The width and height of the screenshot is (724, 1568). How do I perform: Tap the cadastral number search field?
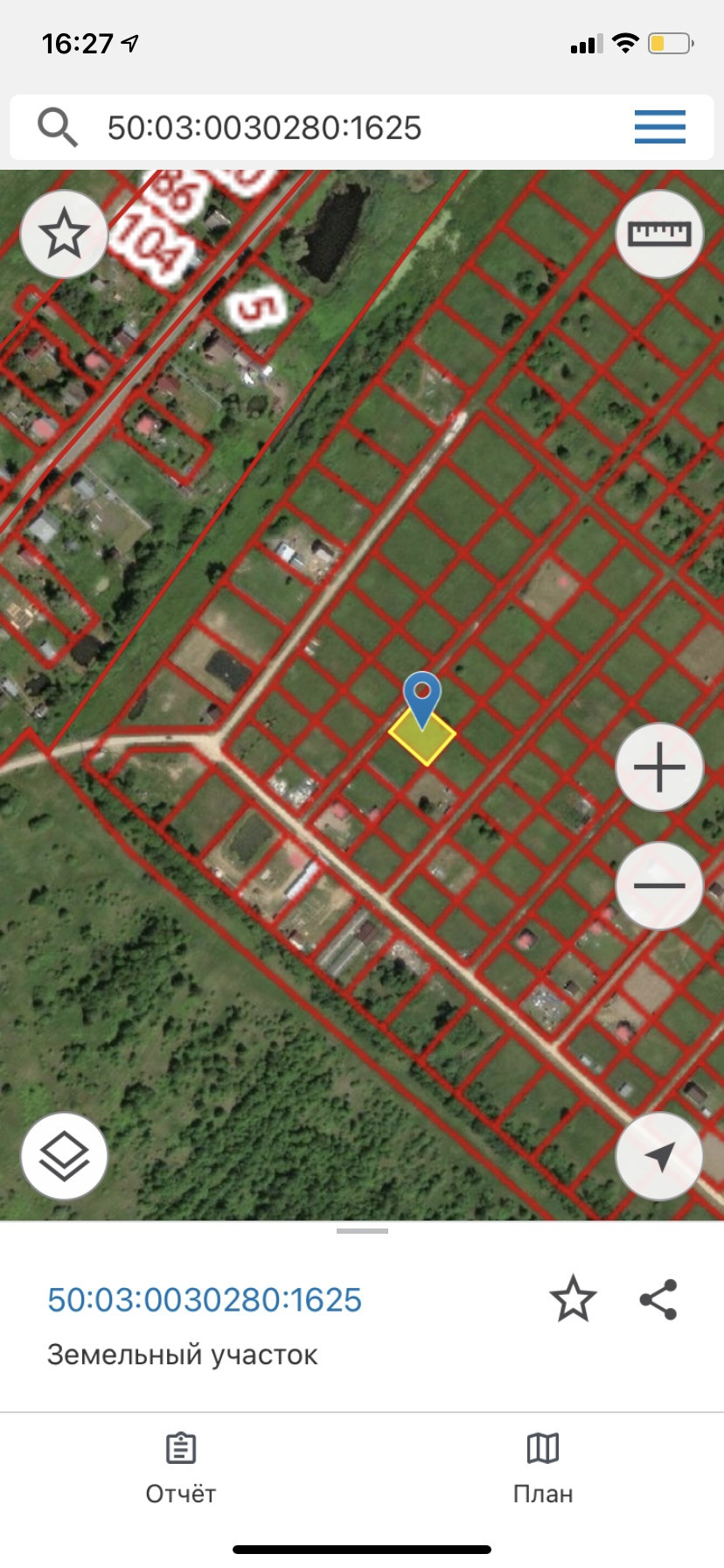coord(350,128)
